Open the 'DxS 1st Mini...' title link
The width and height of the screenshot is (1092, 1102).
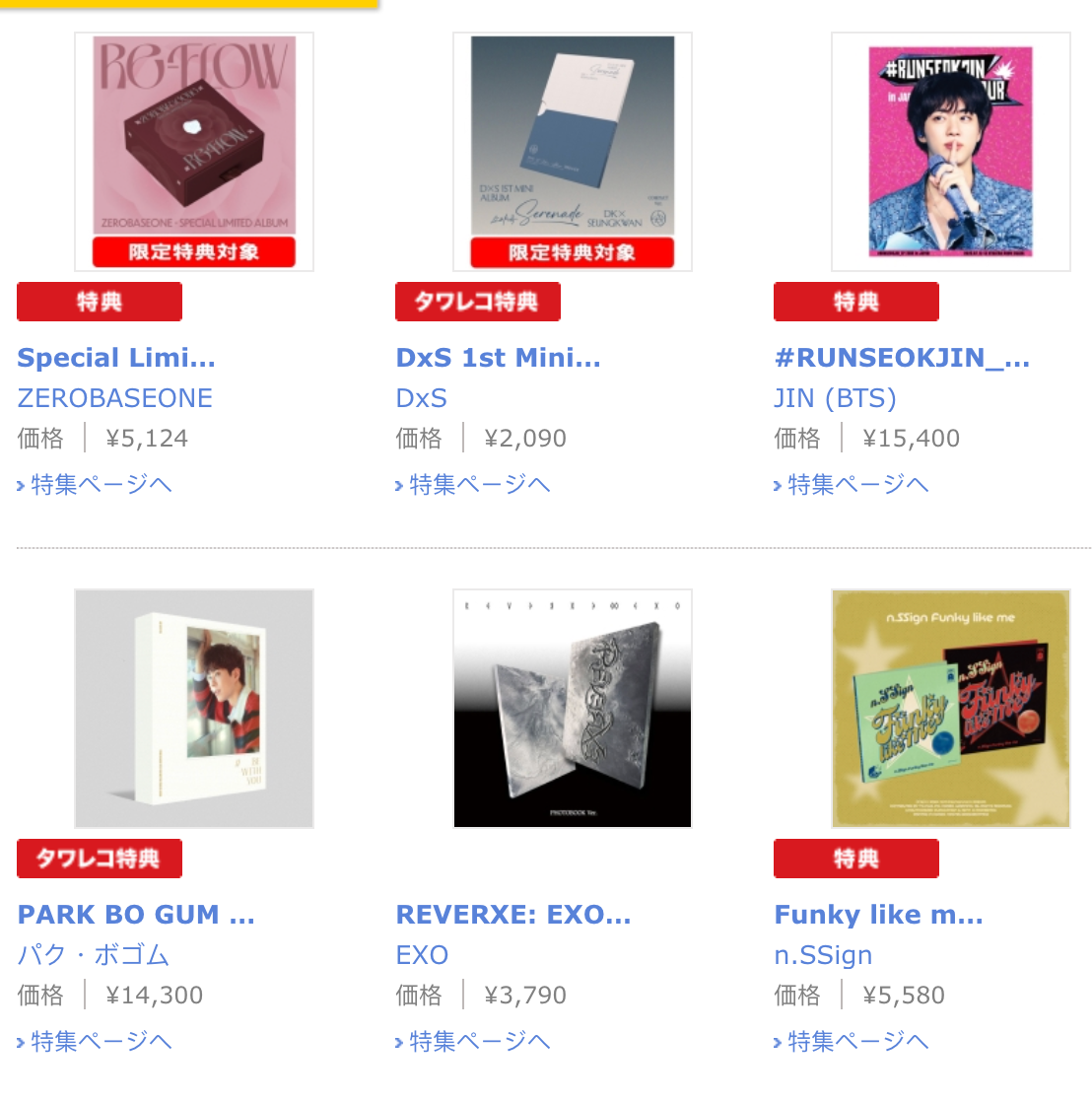pyautogui.click(x=498, y=358)
